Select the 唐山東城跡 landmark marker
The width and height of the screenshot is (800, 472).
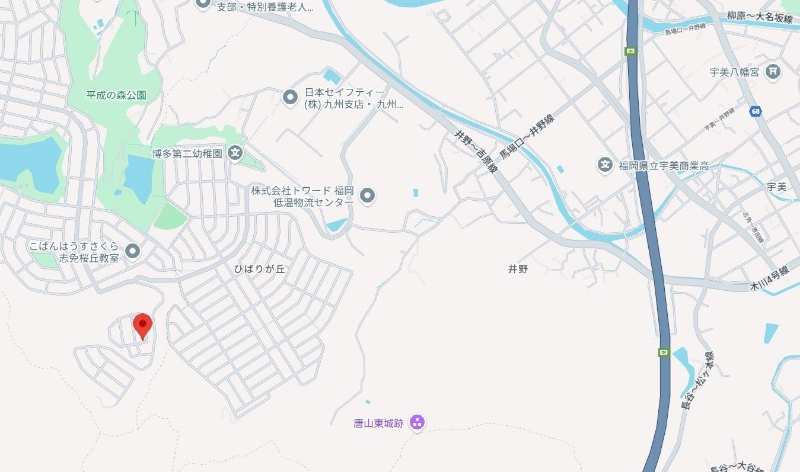tap(418, 422)
